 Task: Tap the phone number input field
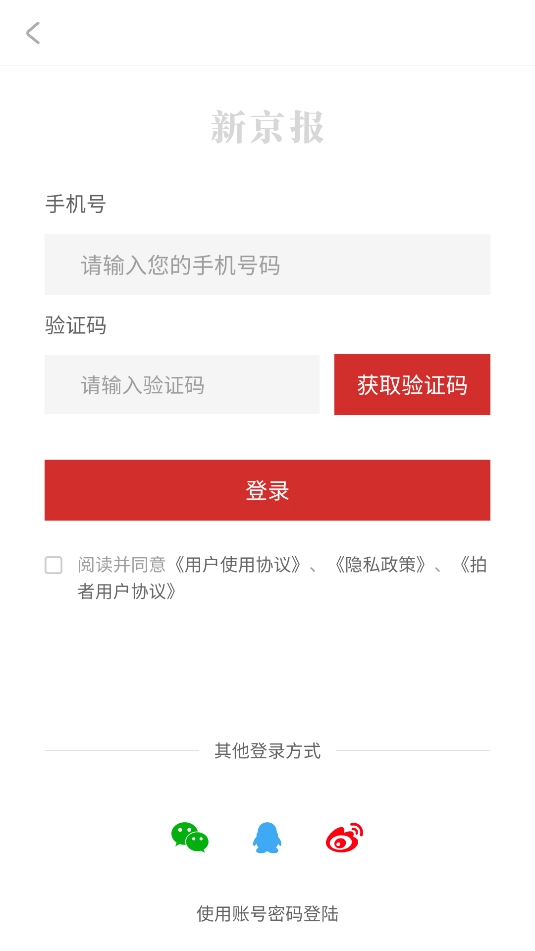coord(267,264)
